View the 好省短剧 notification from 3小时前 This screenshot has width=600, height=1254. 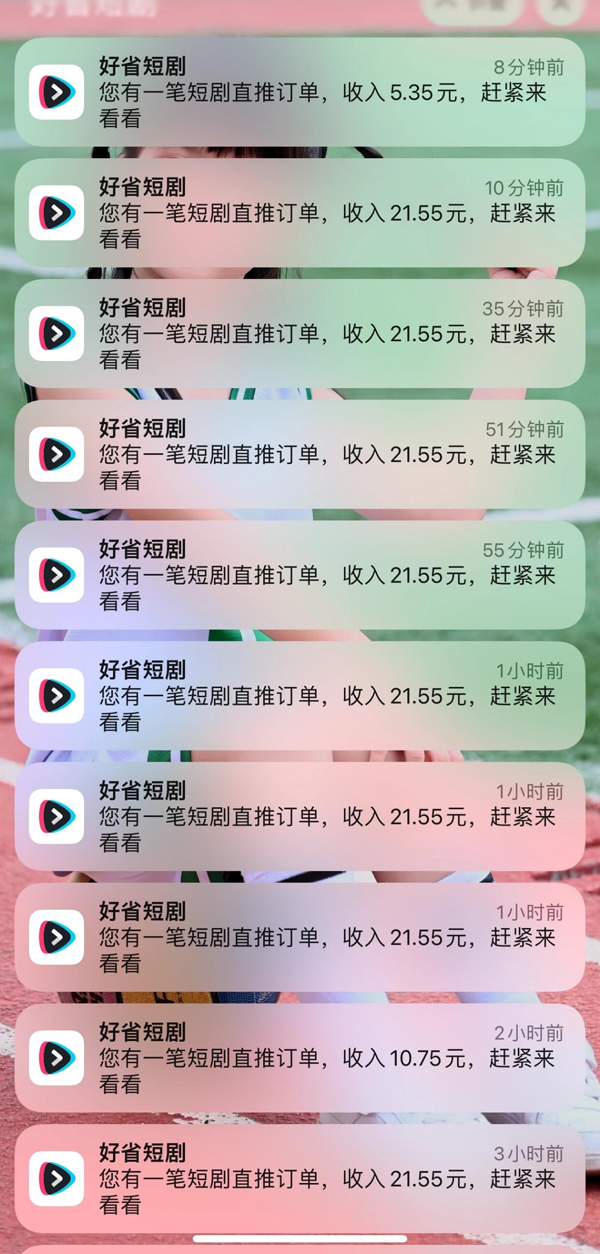point(300,1179)
